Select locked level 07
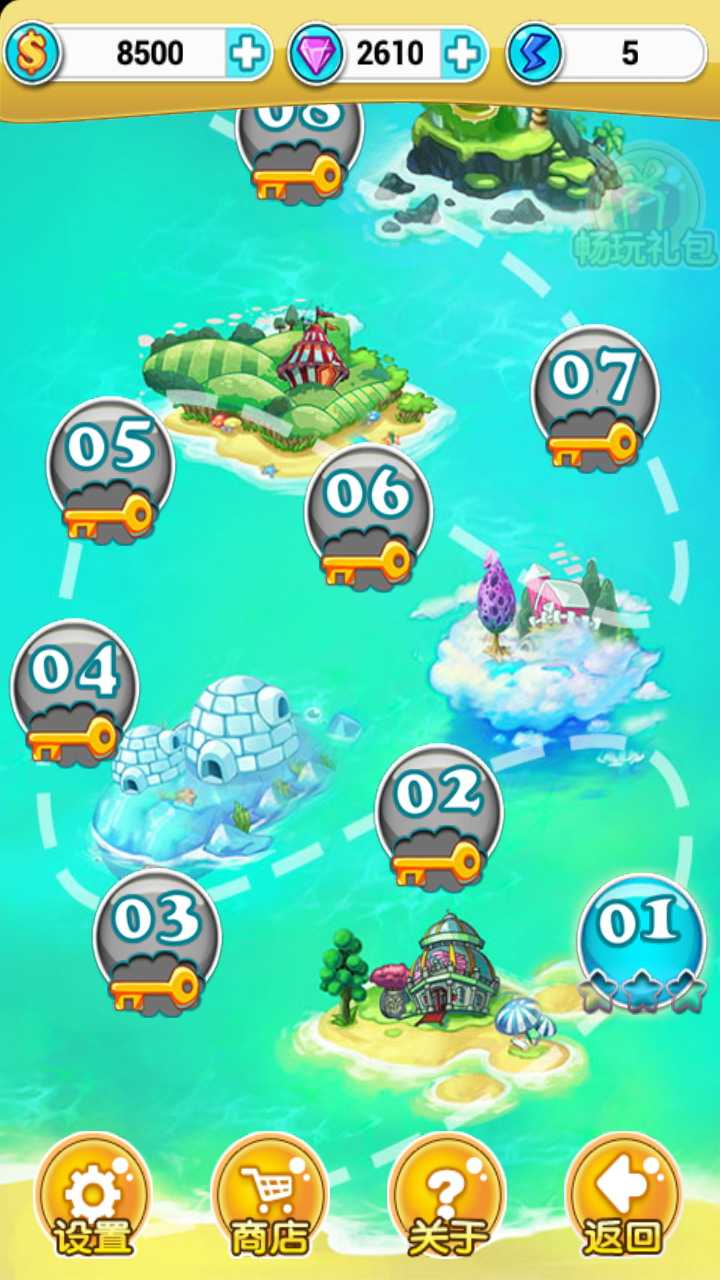Viewport: 720px width, 1280px height. (x=595, y=397)
